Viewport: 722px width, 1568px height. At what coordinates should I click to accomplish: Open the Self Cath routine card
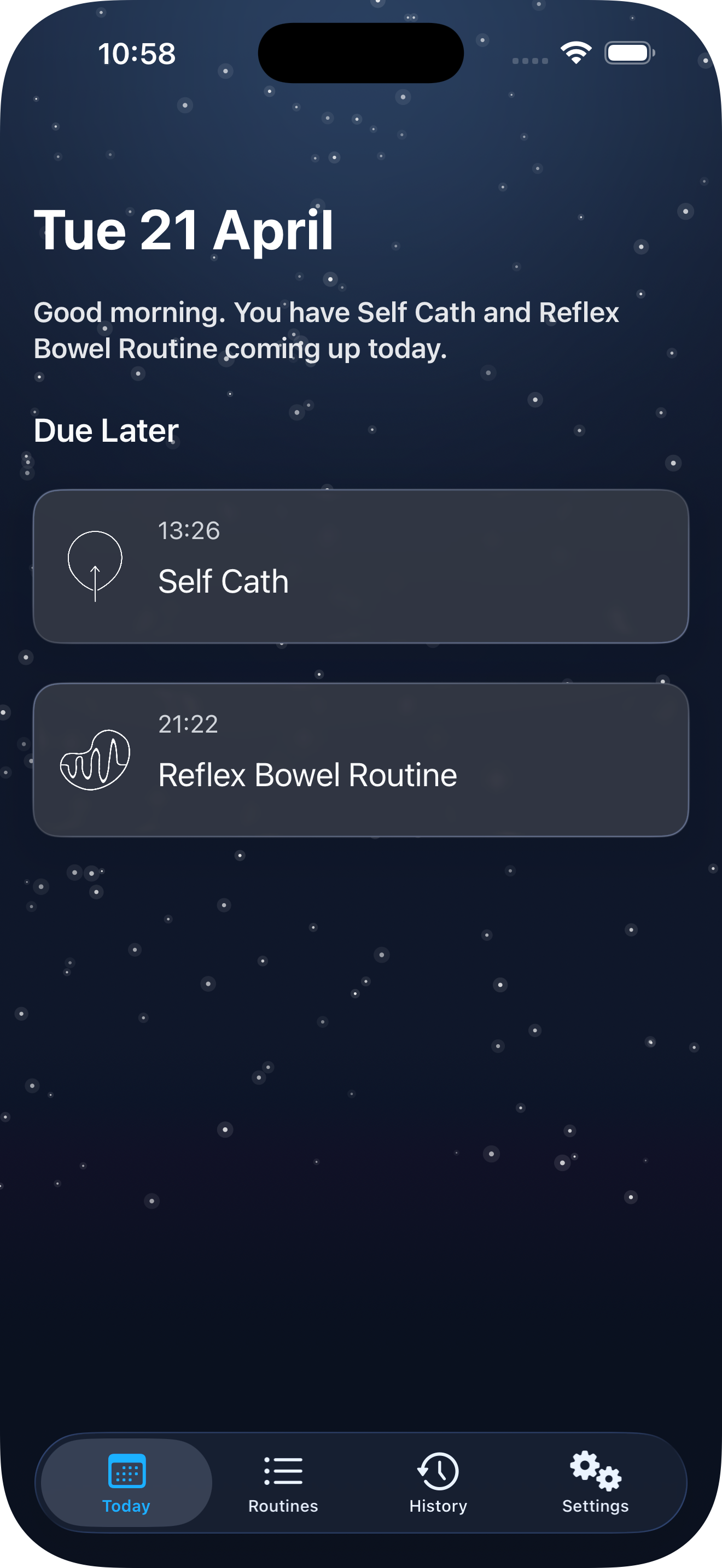(361, 565)
